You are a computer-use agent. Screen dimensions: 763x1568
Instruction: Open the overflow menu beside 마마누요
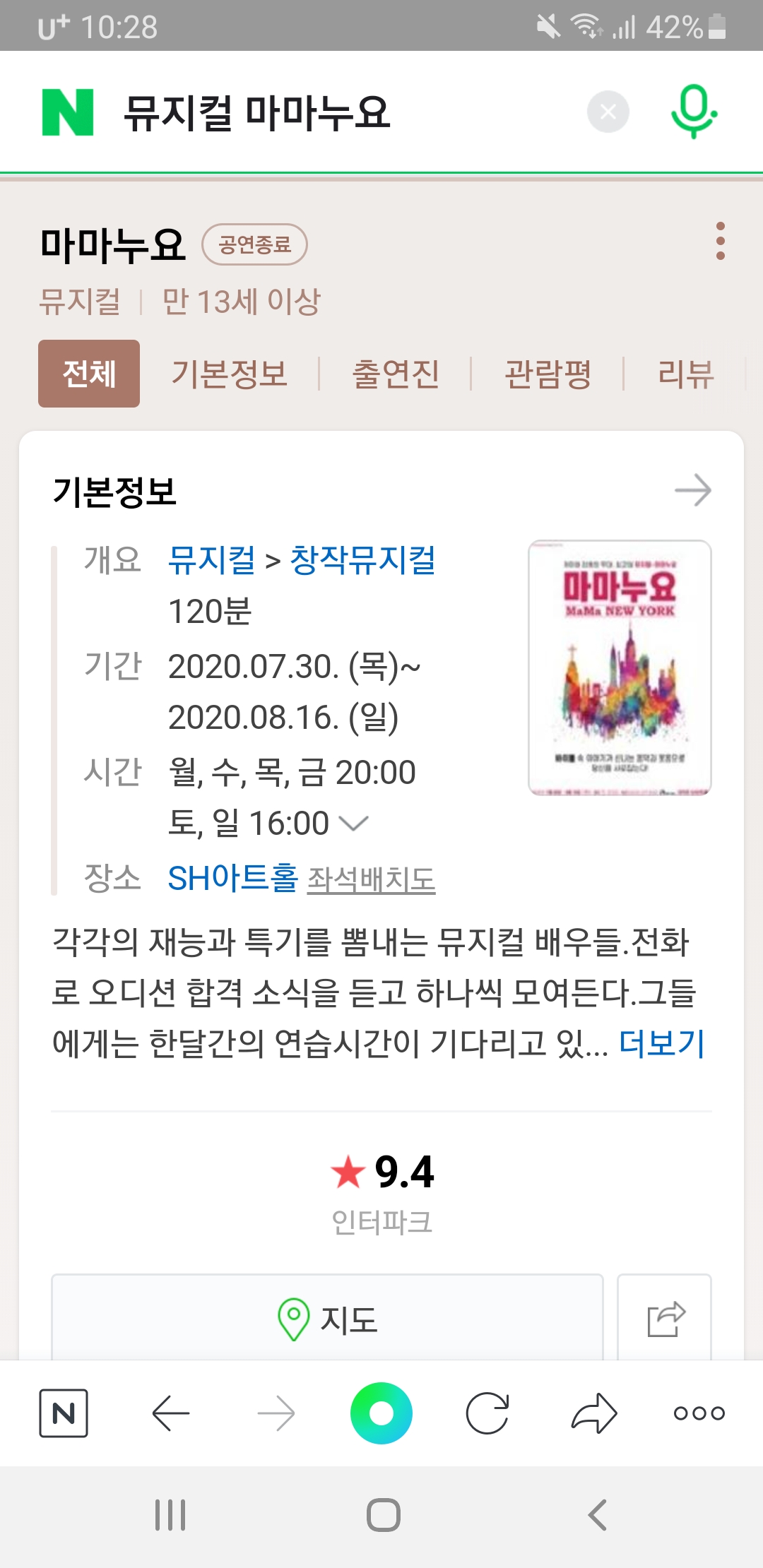(720, 241)
